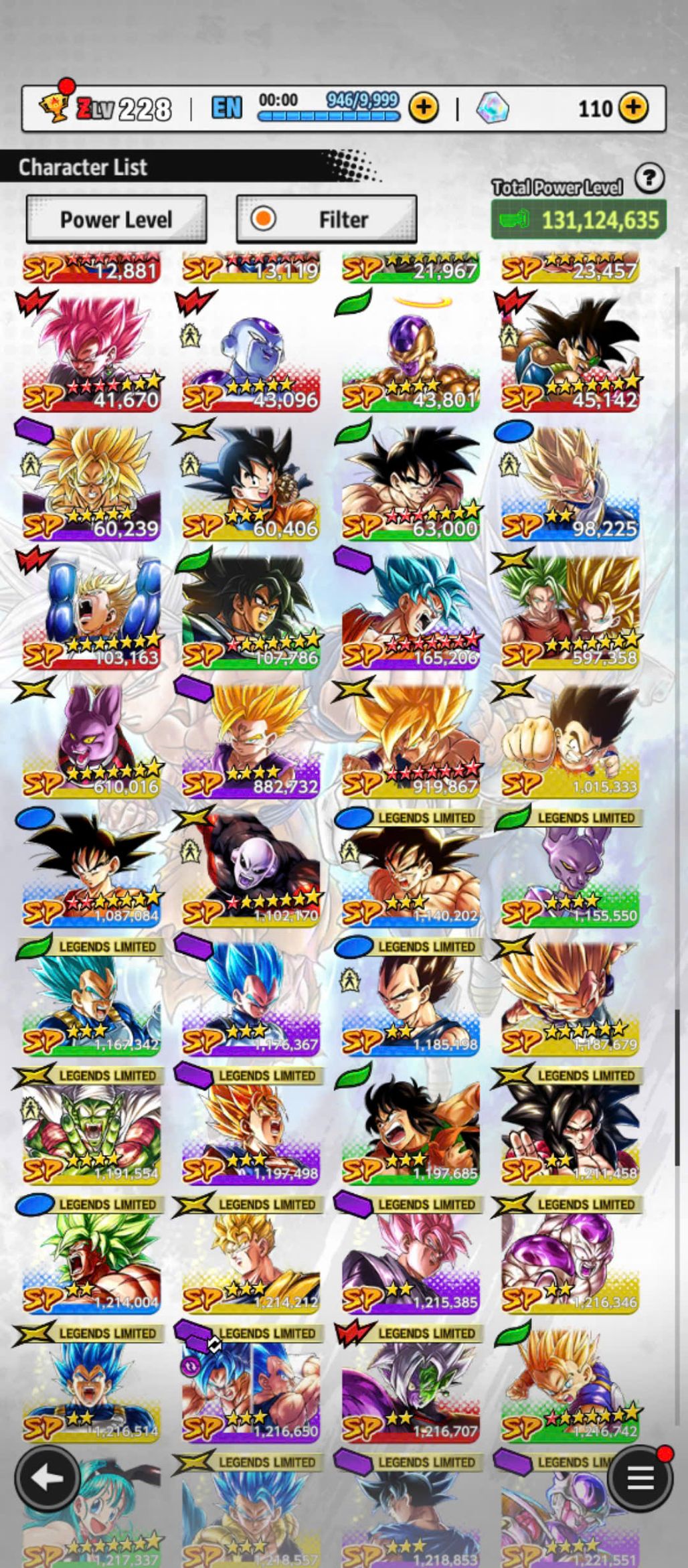
Task: Select character with power level 43,096
Action: (251, 351)
